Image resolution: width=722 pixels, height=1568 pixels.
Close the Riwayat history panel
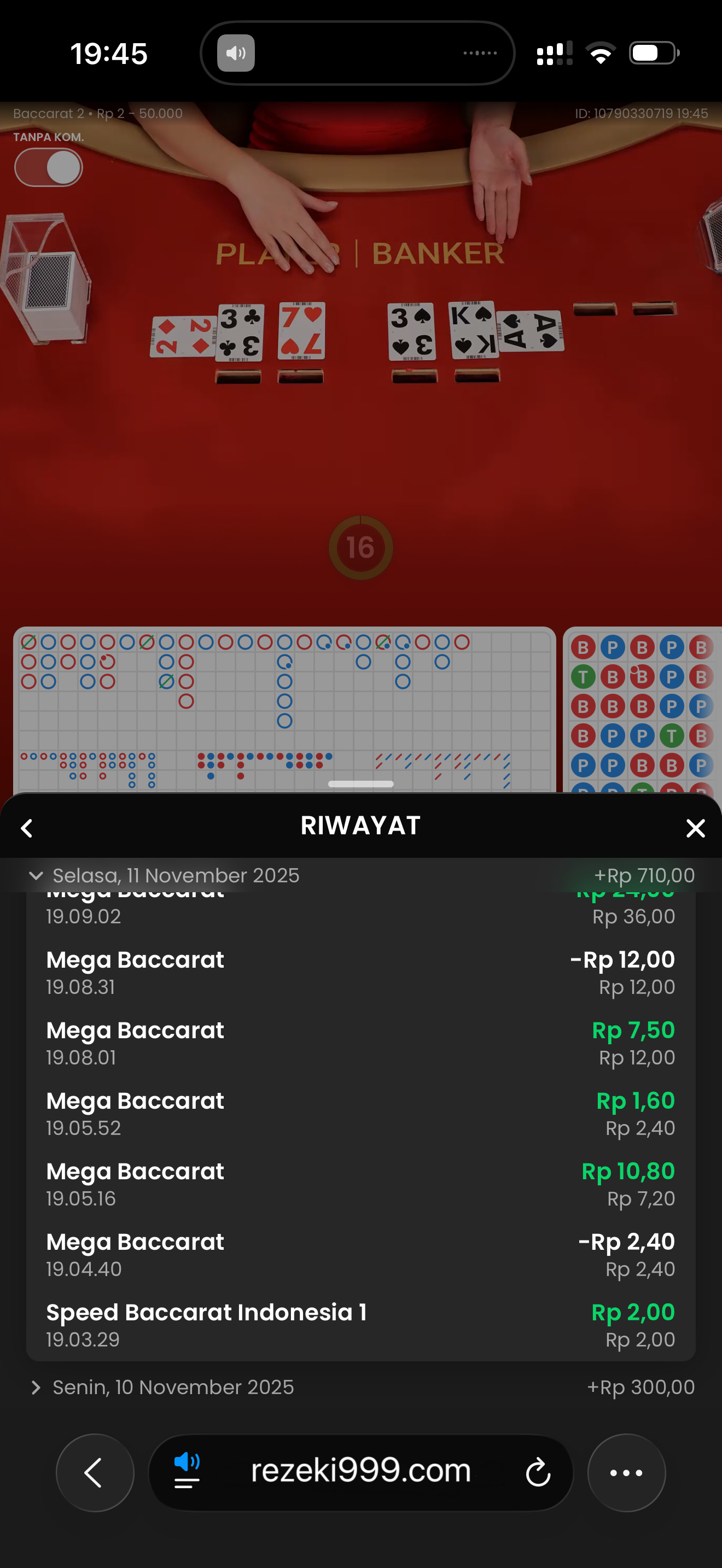click(695, 828)
